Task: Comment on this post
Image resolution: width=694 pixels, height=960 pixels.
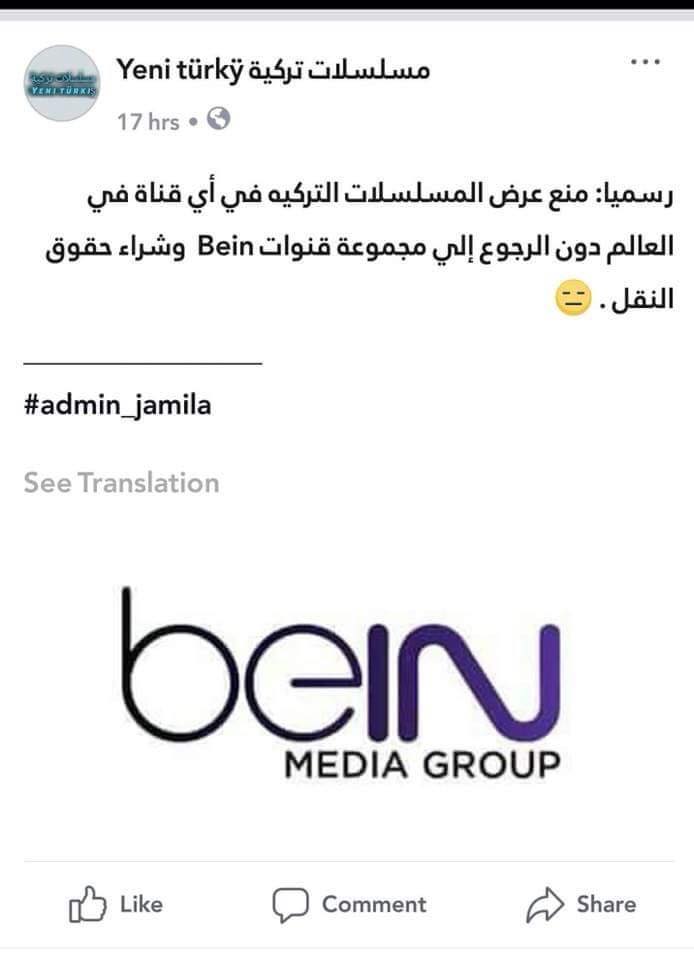Action: [x=350, y=905]
